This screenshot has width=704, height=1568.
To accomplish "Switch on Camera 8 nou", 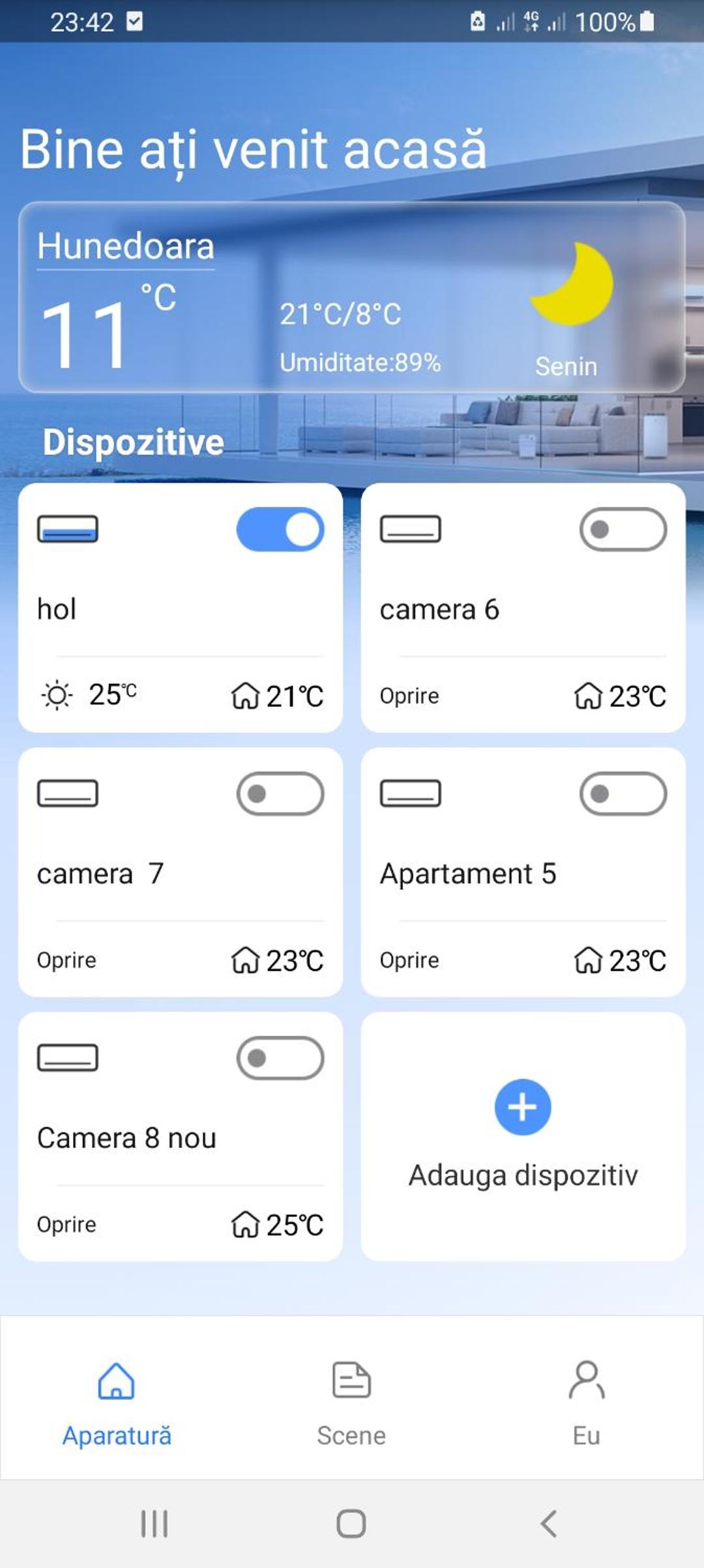I will point(280,1059).
